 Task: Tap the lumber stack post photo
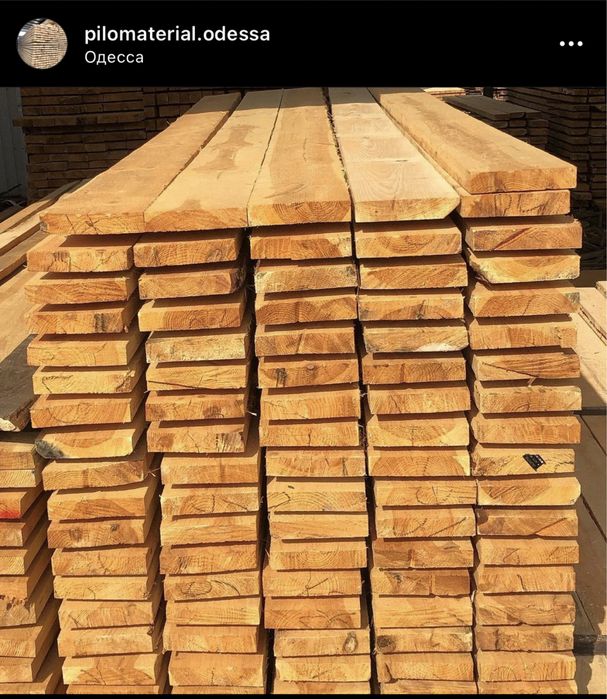[x=303, y=390]
